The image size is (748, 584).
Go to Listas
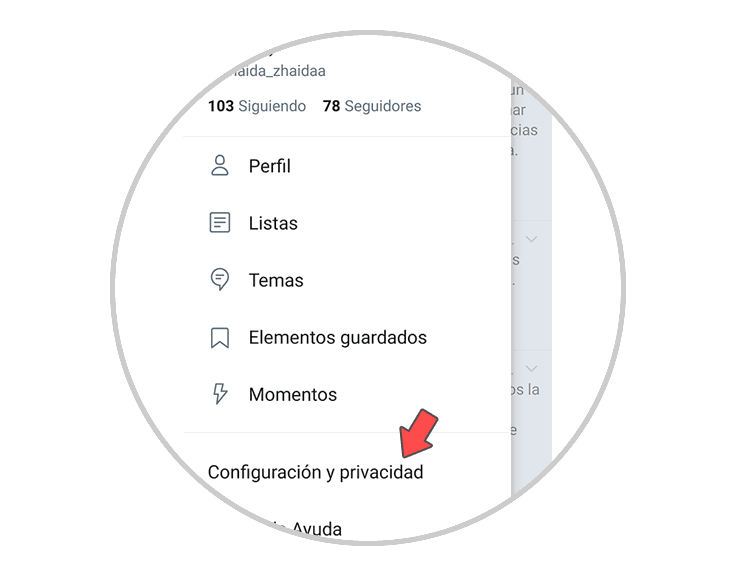(x=272, y=223)
